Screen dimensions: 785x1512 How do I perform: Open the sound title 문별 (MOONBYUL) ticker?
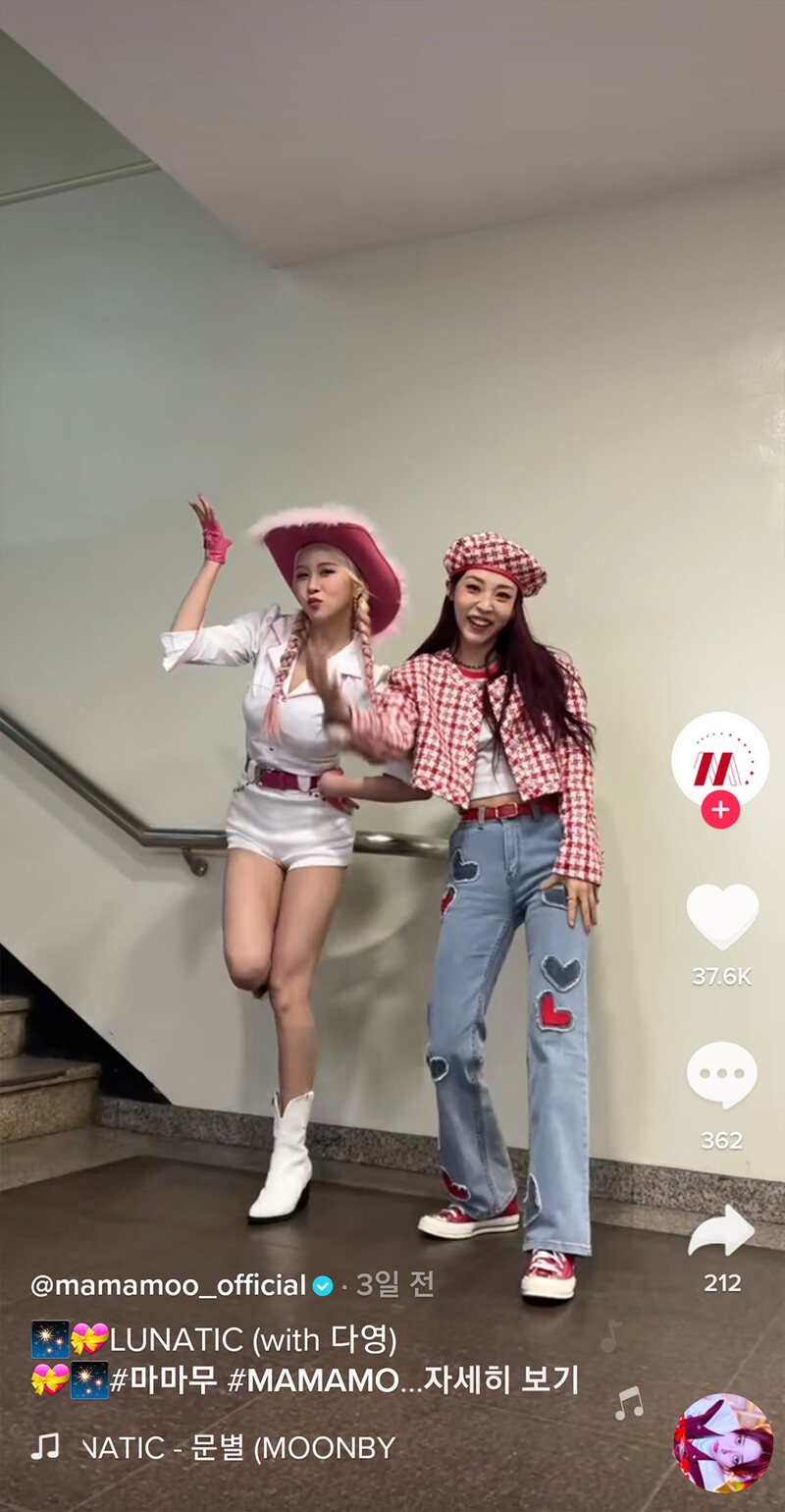coord(235,1447)
